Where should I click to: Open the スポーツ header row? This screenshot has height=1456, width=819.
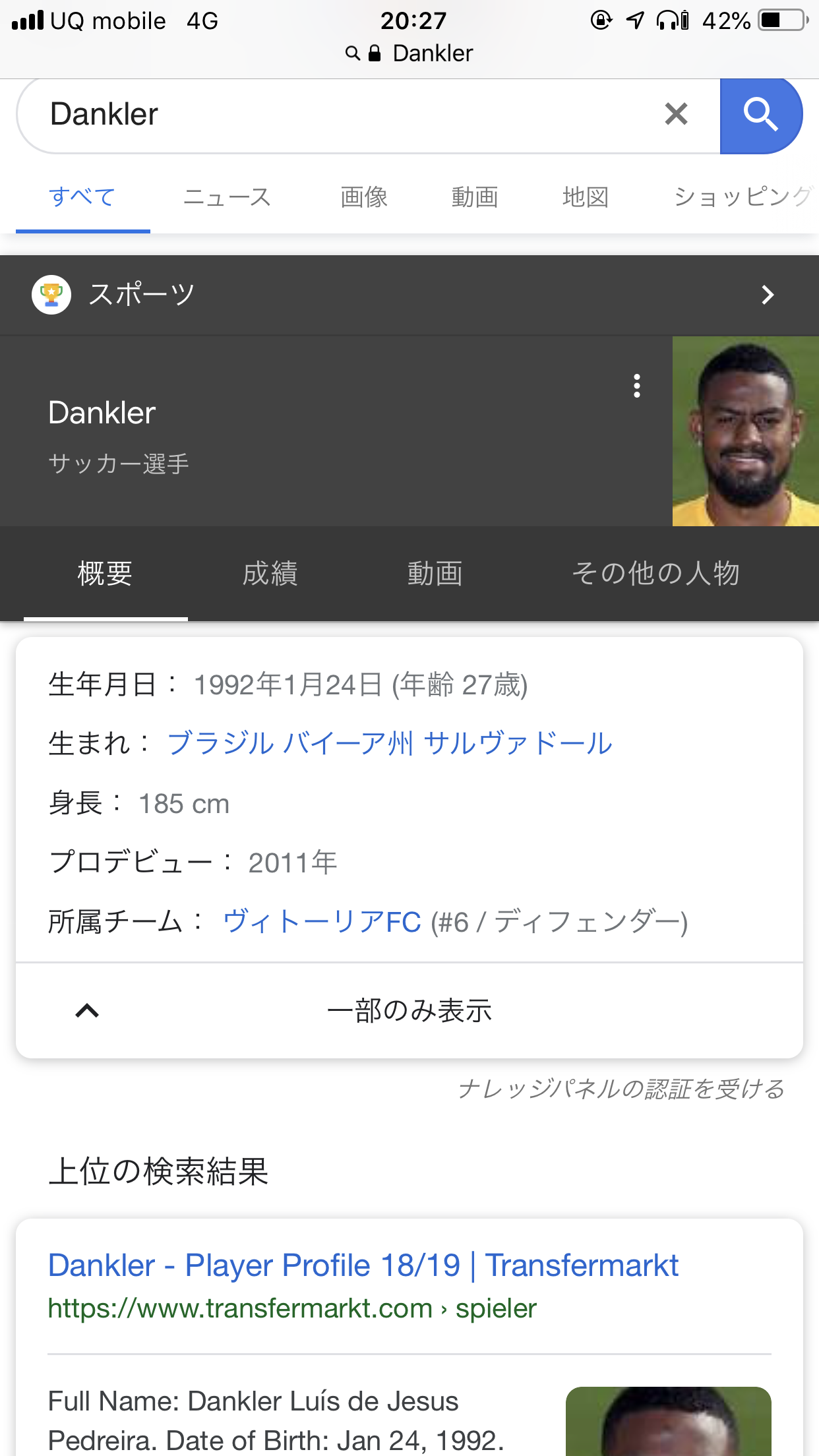point(409,295)
